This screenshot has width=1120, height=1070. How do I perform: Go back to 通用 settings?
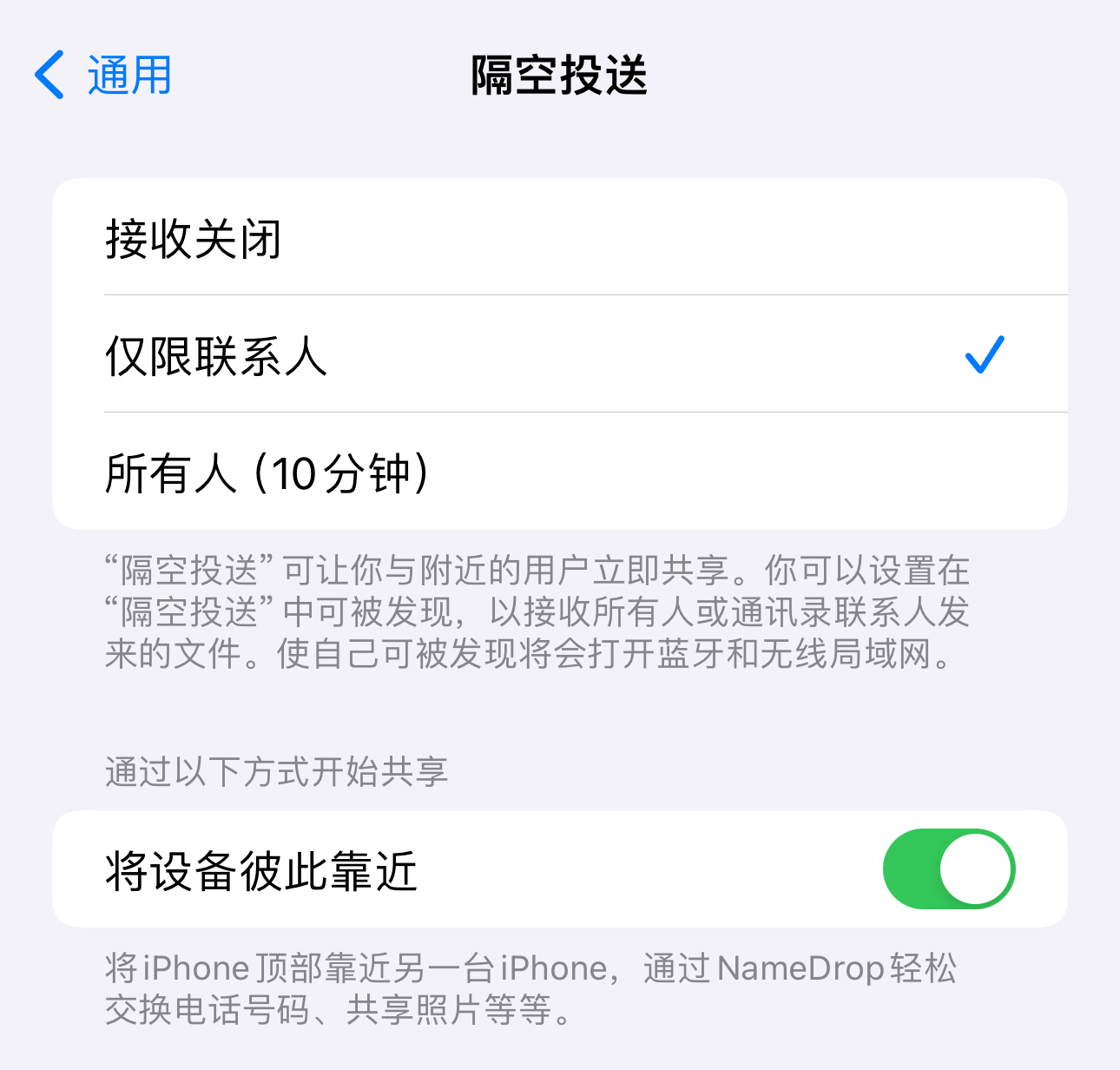[x=104, y=76]
